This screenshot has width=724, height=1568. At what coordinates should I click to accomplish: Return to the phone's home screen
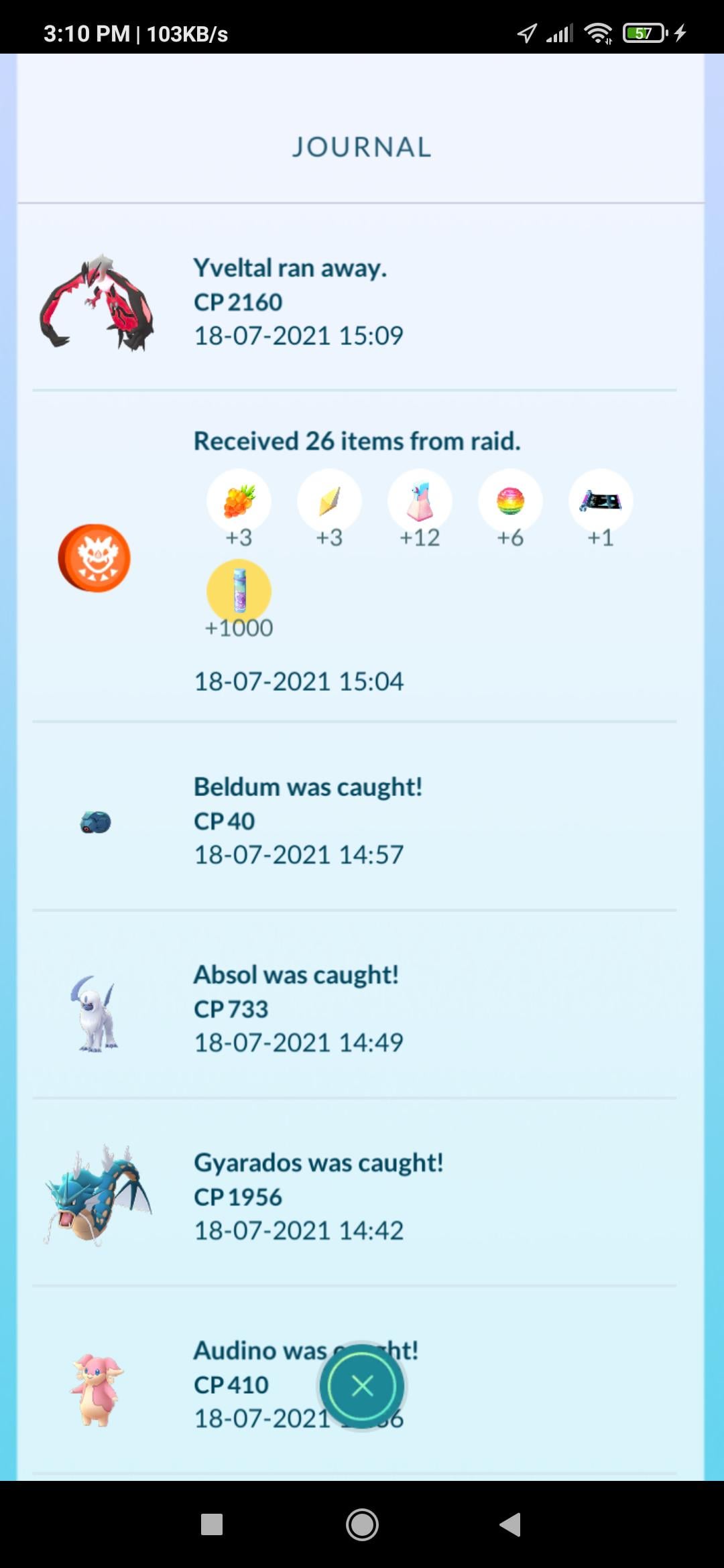click(x=362, y=1524)
